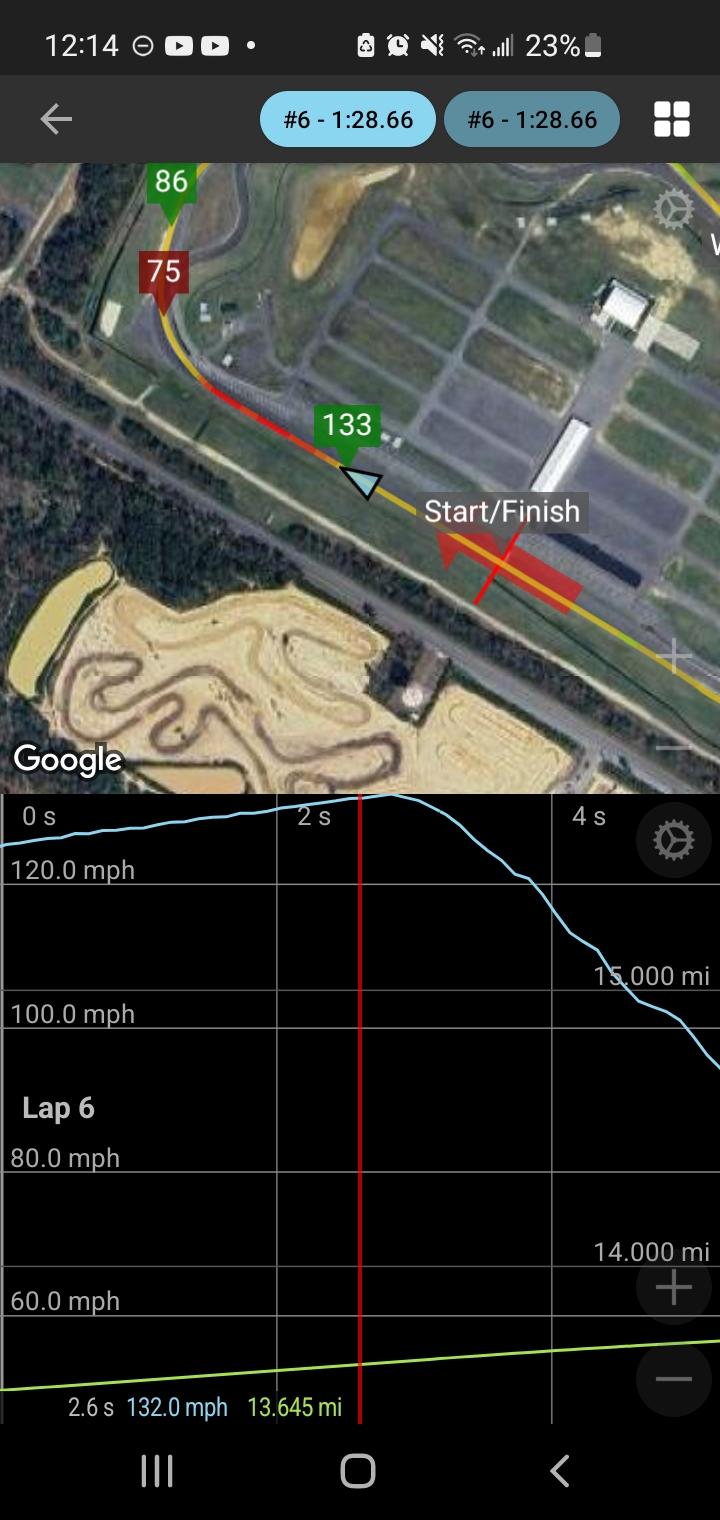Image resolution: width=720 pixels, height=1520 pixels.
Task: Open the map settings gear
Action: 673,210
